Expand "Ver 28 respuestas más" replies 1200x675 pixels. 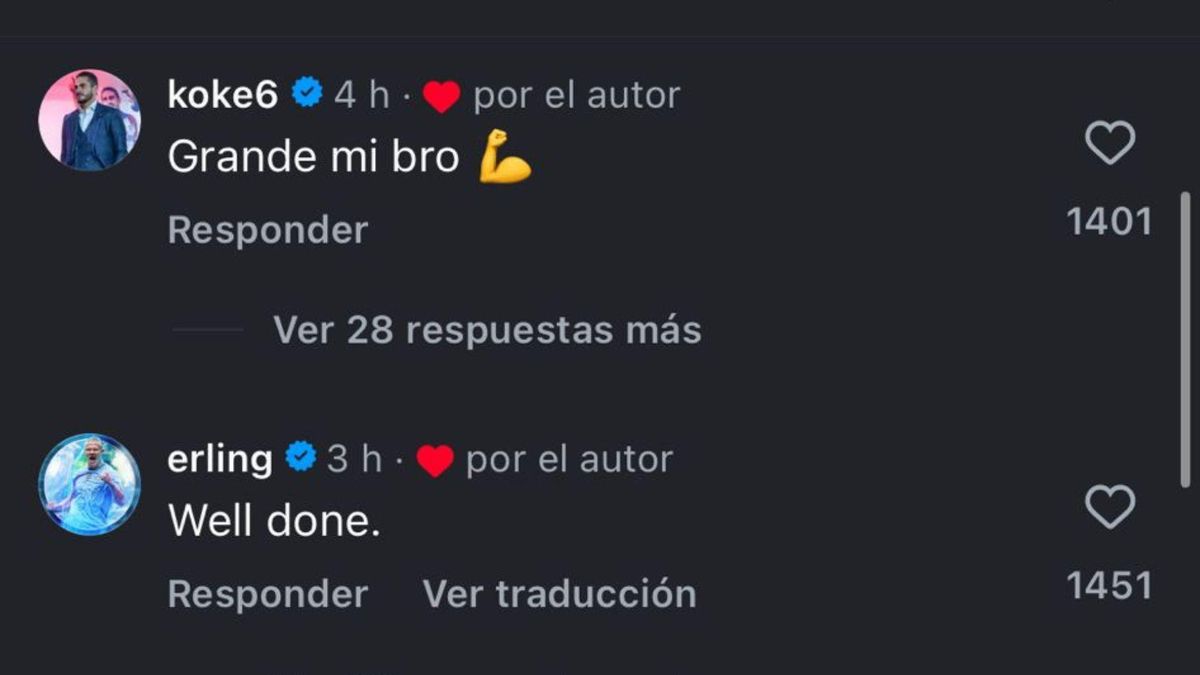(x=487, y=330)
